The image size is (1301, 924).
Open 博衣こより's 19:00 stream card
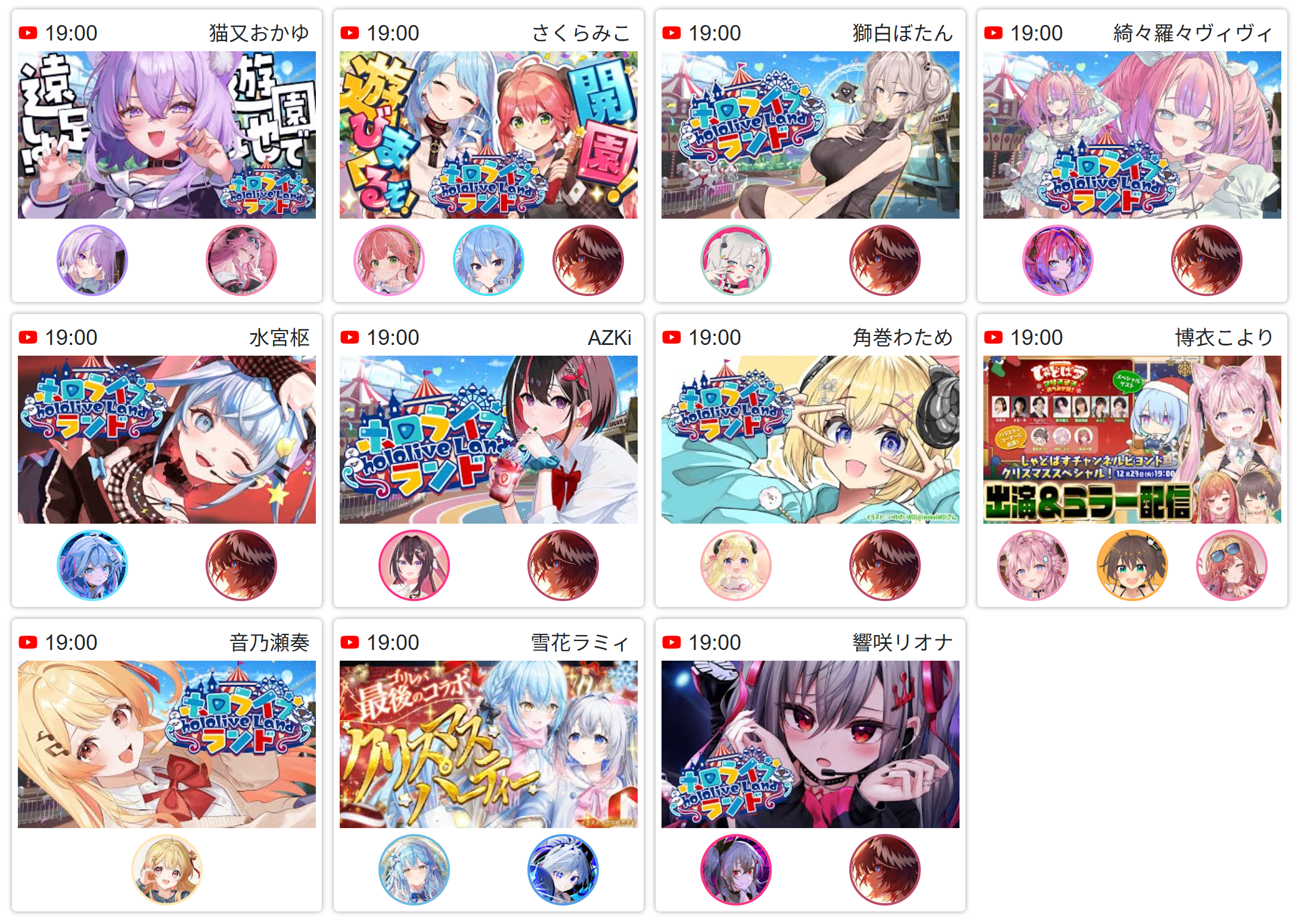click(1132, 440)
